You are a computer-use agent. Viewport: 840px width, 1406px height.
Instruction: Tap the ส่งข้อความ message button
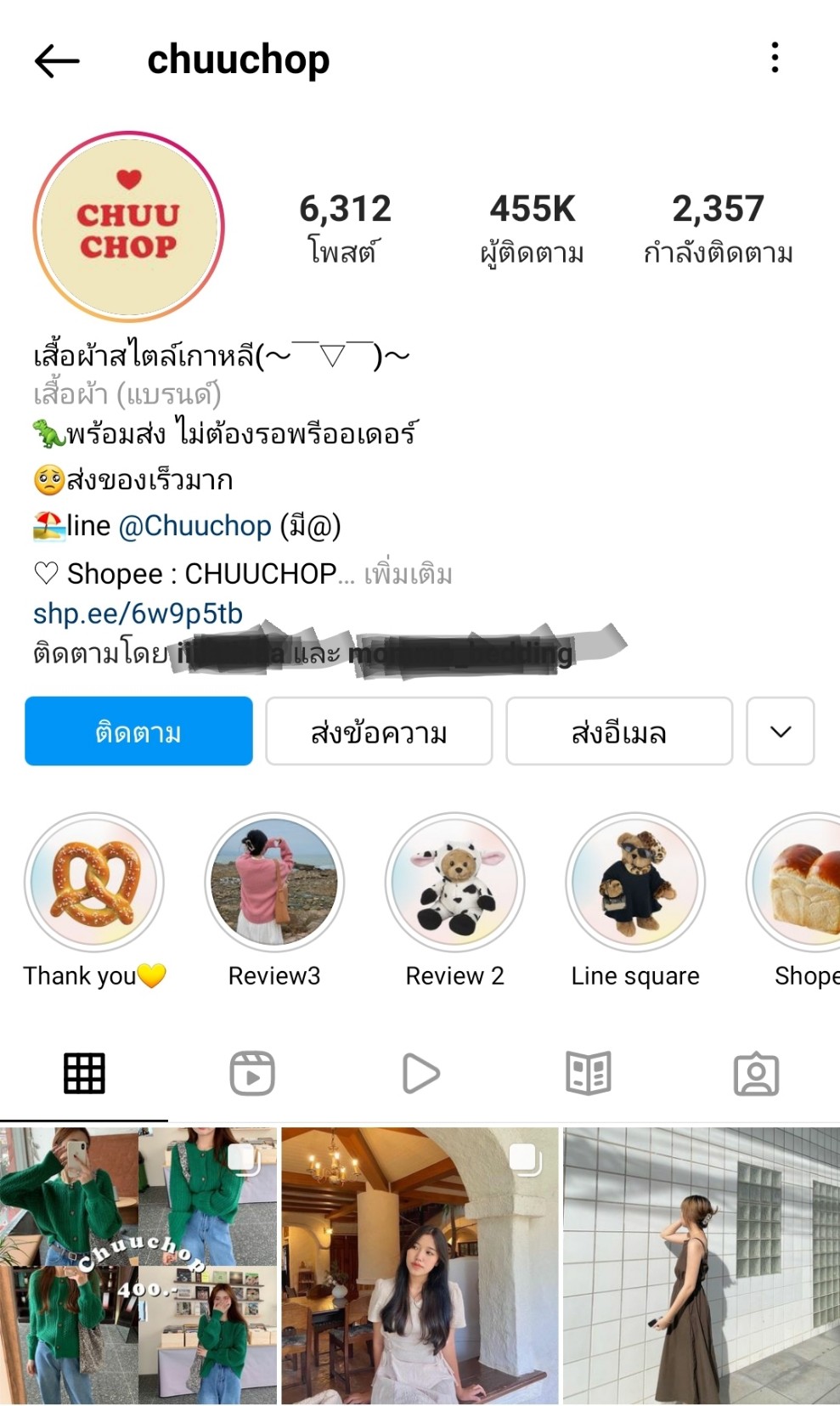(379, 731)
